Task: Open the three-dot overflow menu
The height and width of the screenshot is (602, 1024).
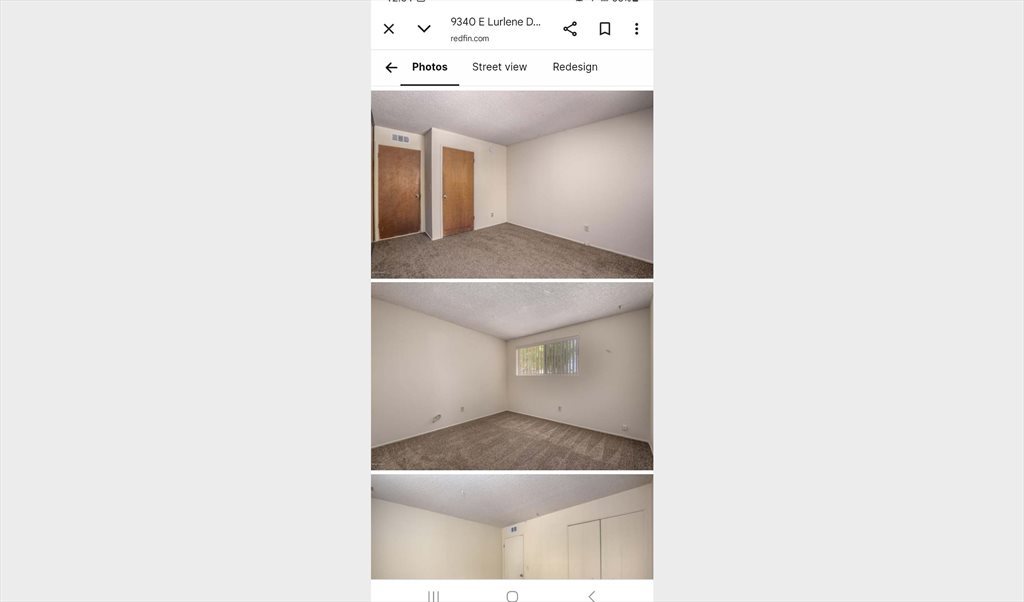Action: 636,29
